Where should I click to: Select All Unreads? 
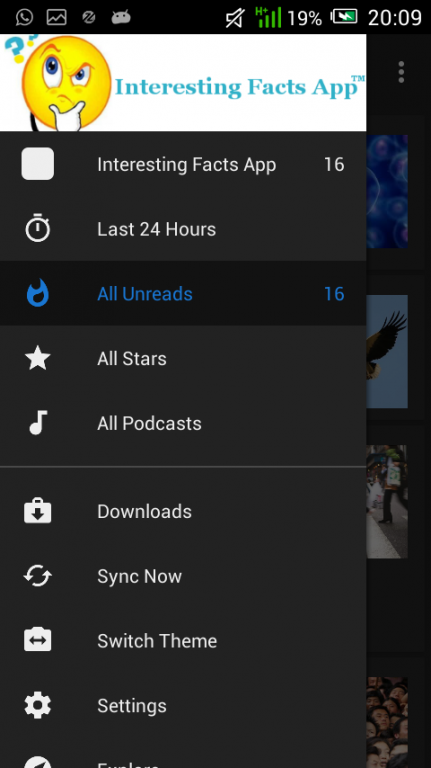coord(183,293)
